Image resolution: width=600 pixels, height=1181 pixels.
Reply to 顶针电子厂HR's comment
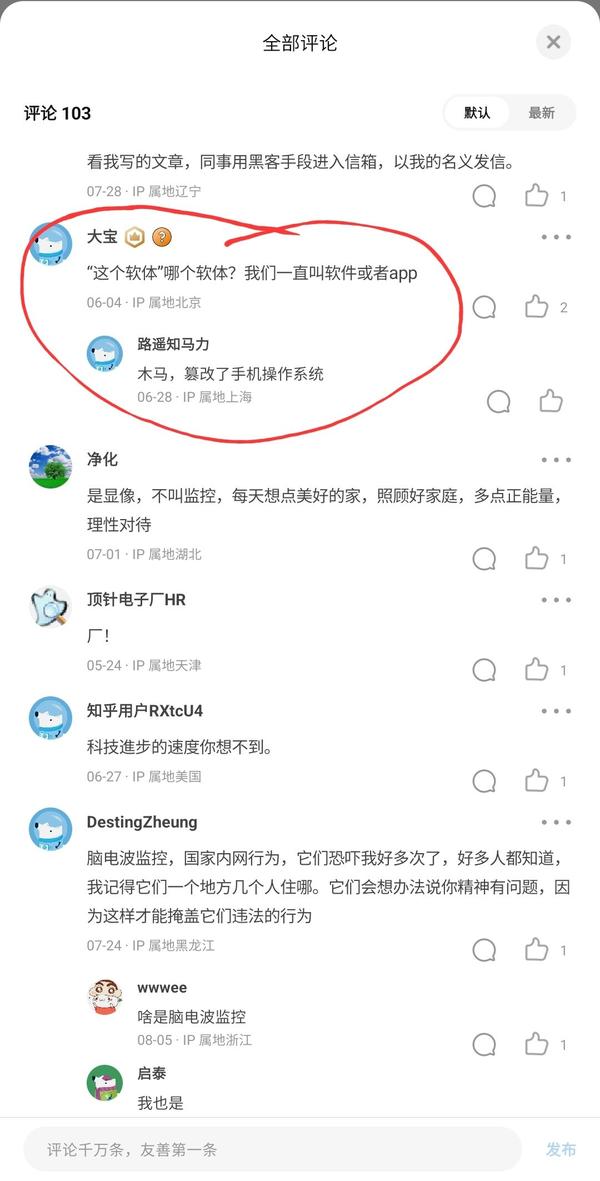(484, 670)
